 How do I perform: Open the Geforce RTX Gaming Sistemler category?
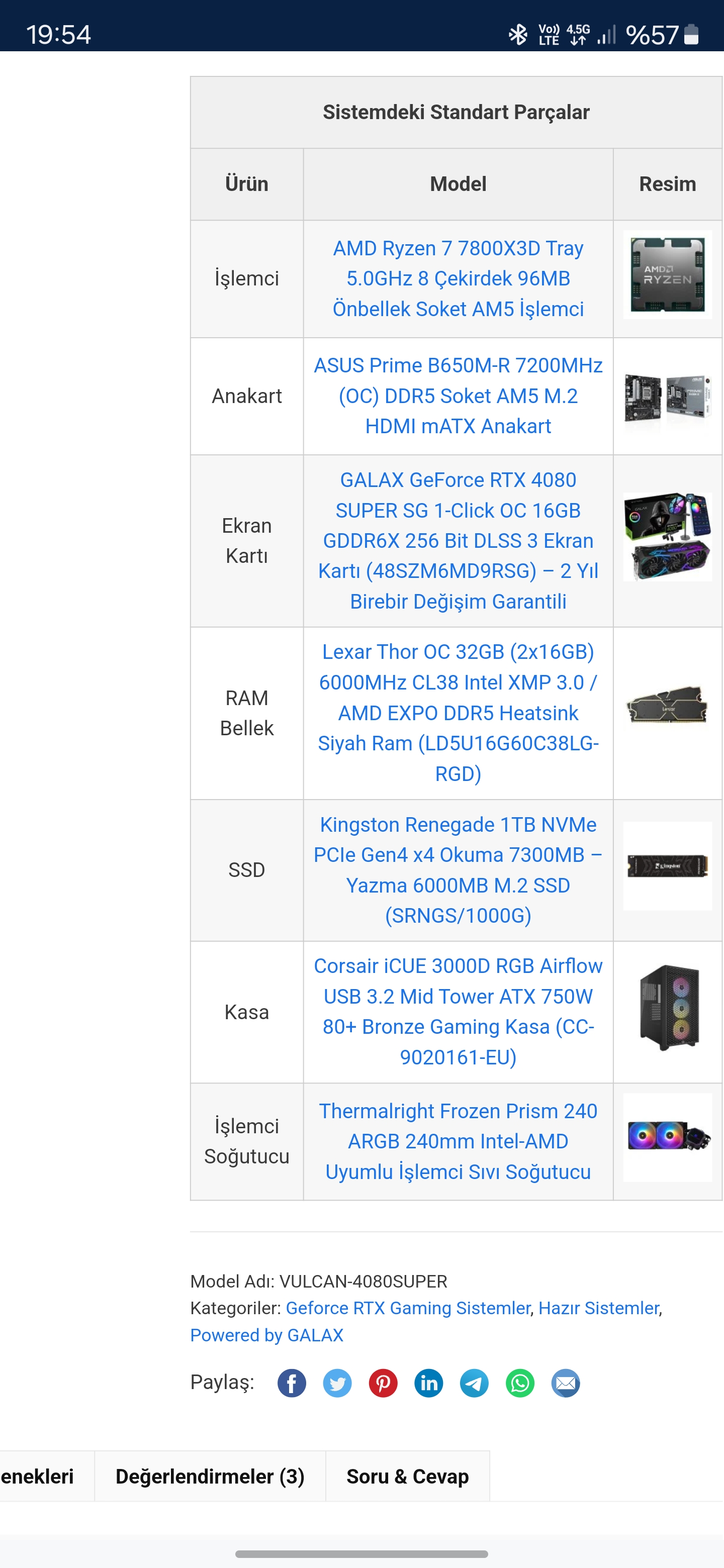pos(408,1308)
